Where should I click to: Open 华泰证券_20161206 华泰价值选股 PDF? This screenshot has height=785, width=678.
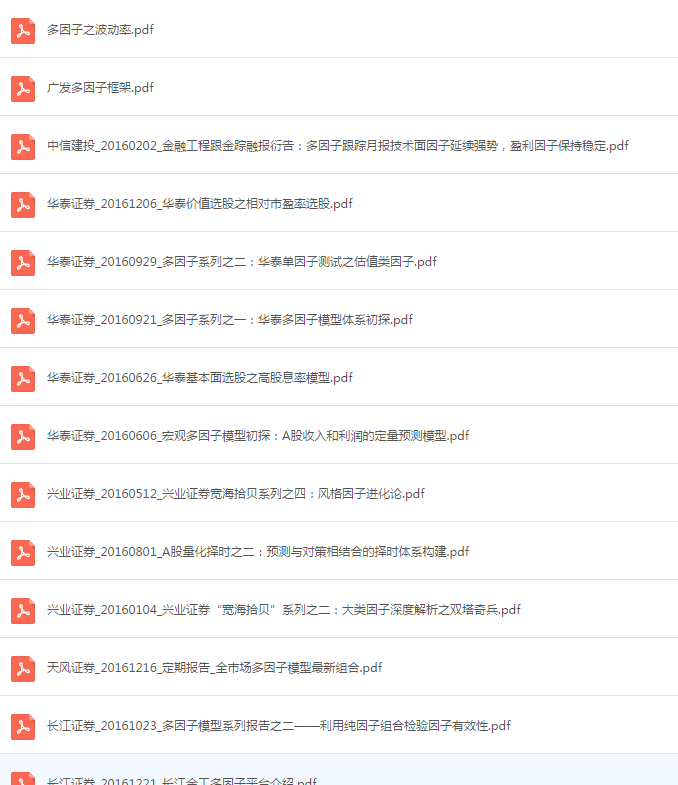[199, 204]
